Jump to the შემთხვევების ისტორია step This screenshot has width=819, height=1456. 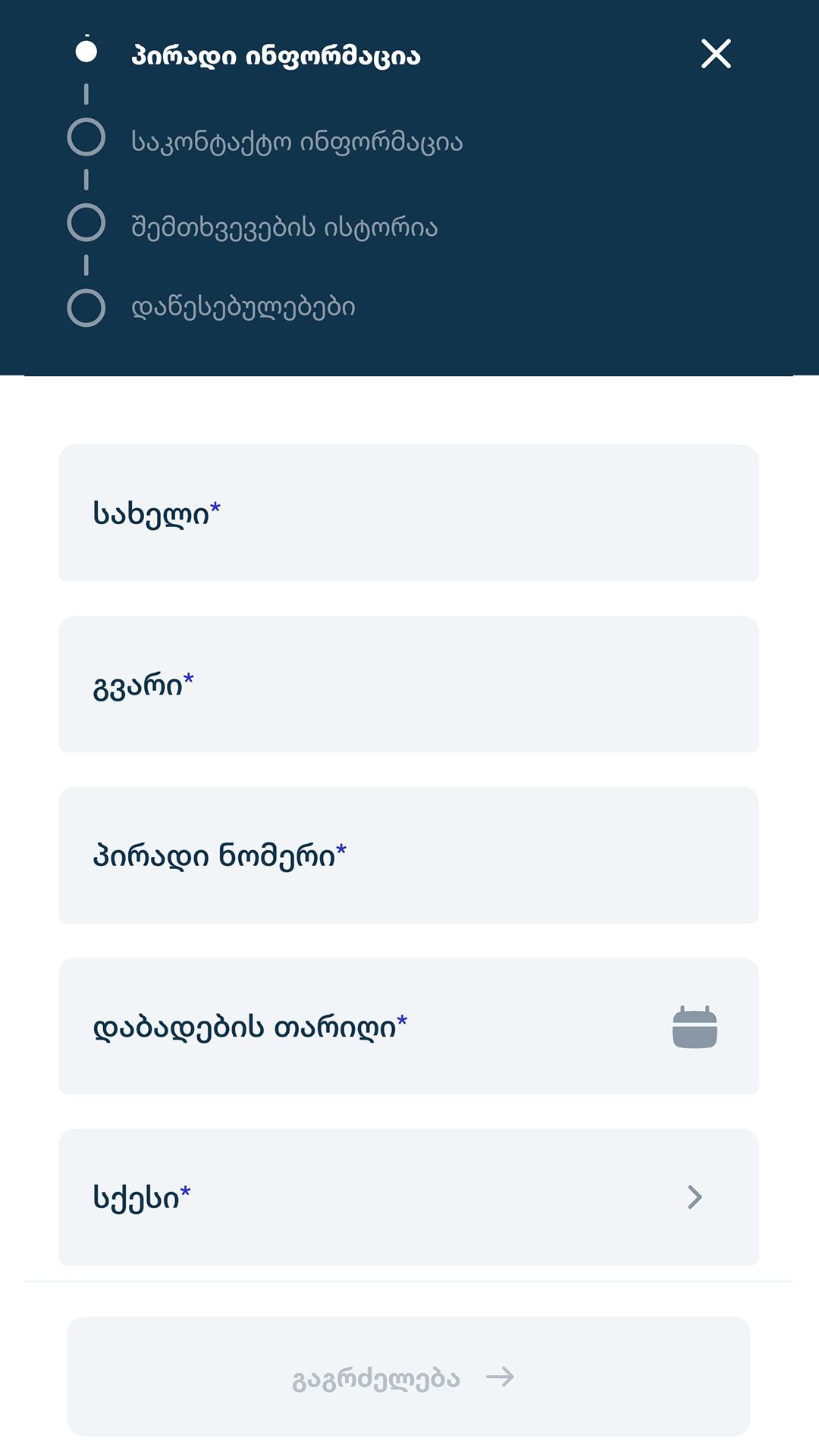tap(284, 227)
